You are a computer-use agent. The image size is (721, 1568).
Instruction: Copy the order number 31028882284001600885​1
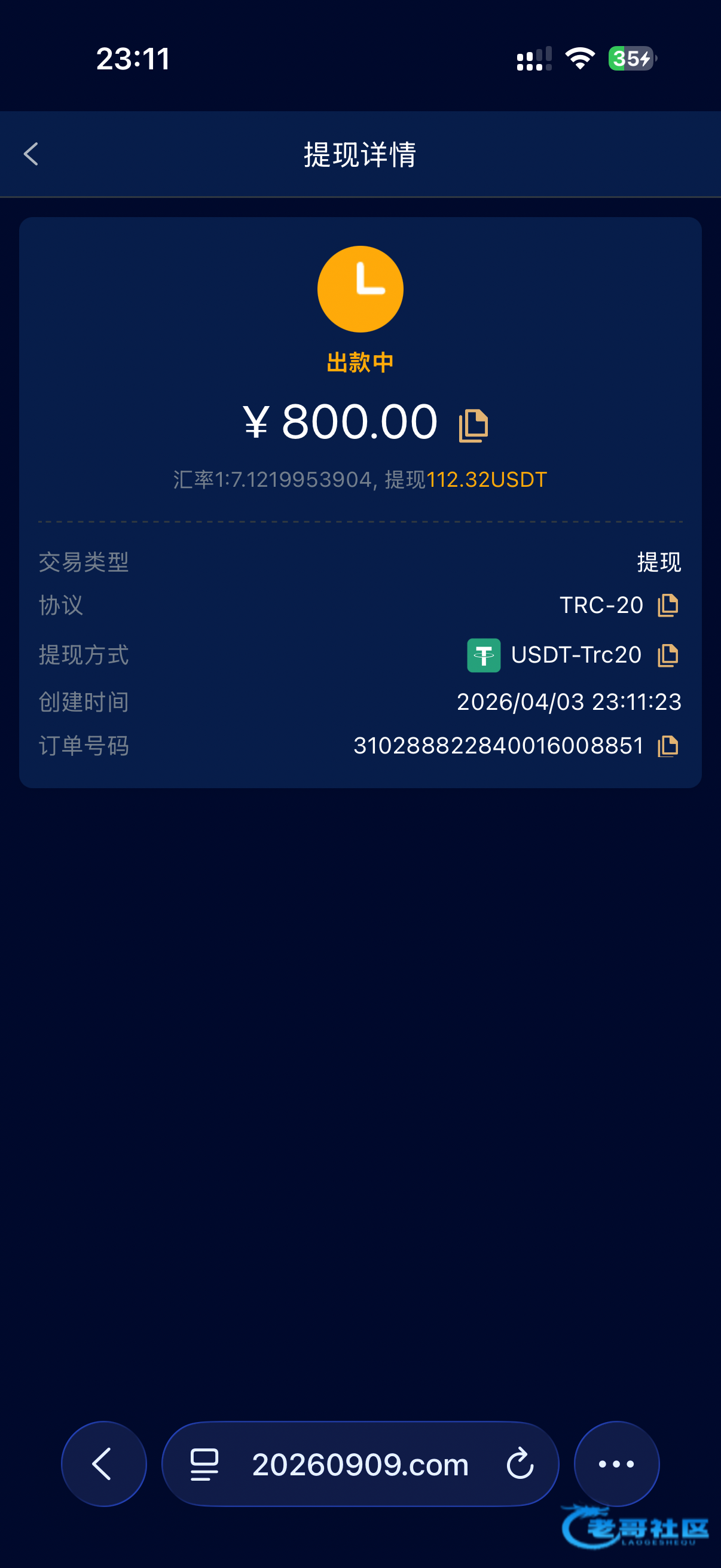667,746
